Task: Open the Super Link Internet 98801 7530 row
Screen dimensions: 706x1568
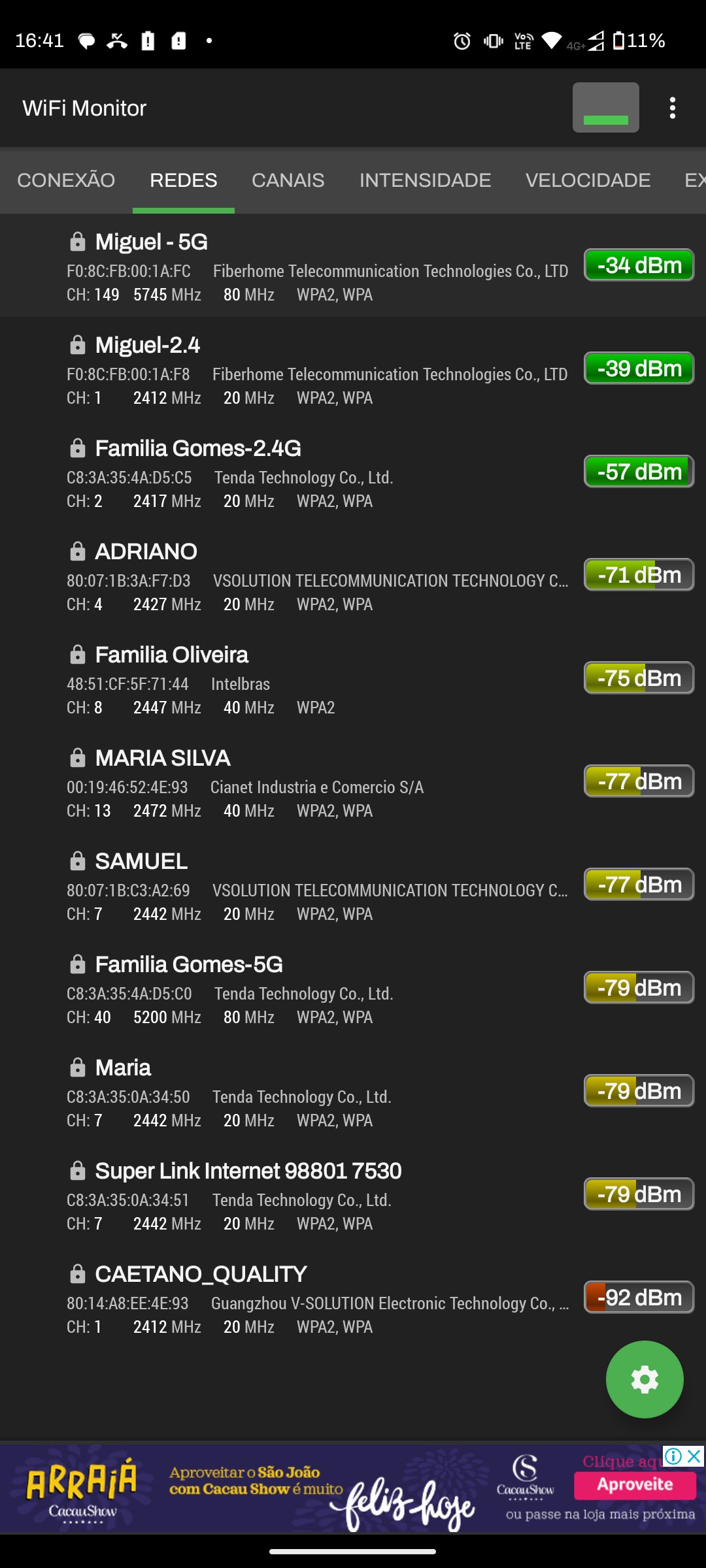Action: [x=314, y=1196]
